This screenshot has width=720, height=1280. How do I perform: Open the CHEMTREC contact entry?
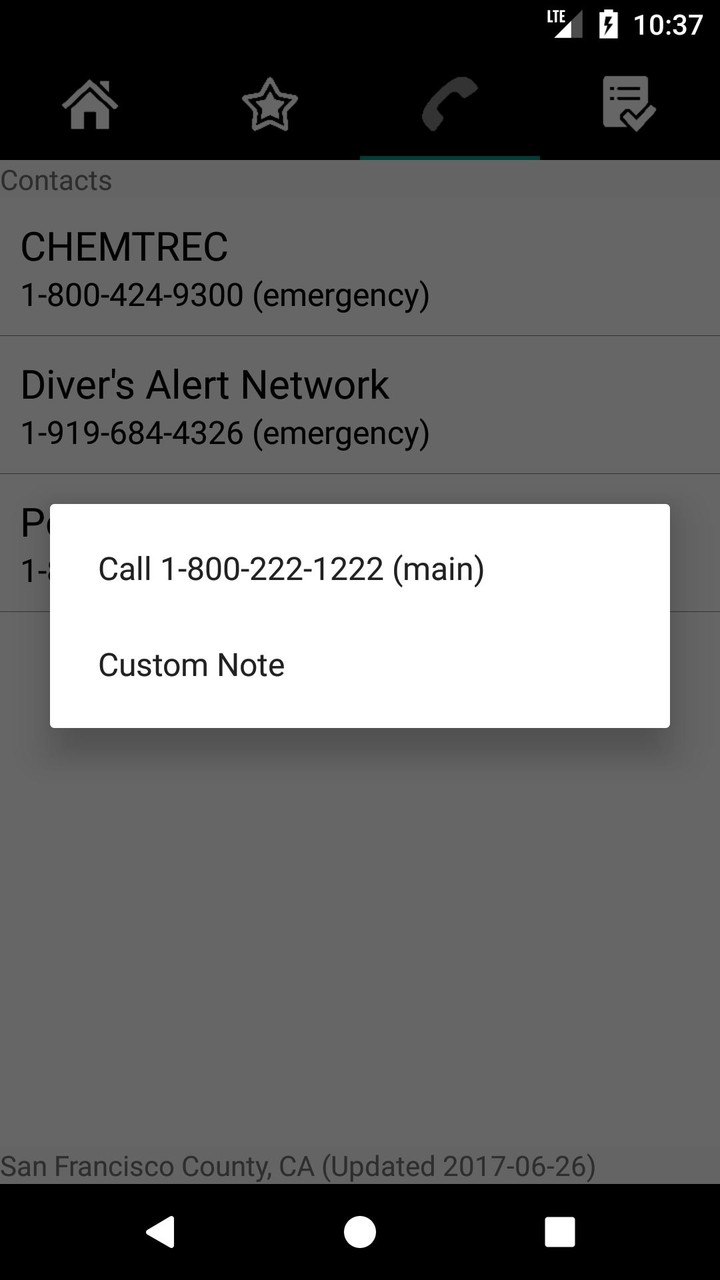tap(124, 246)
